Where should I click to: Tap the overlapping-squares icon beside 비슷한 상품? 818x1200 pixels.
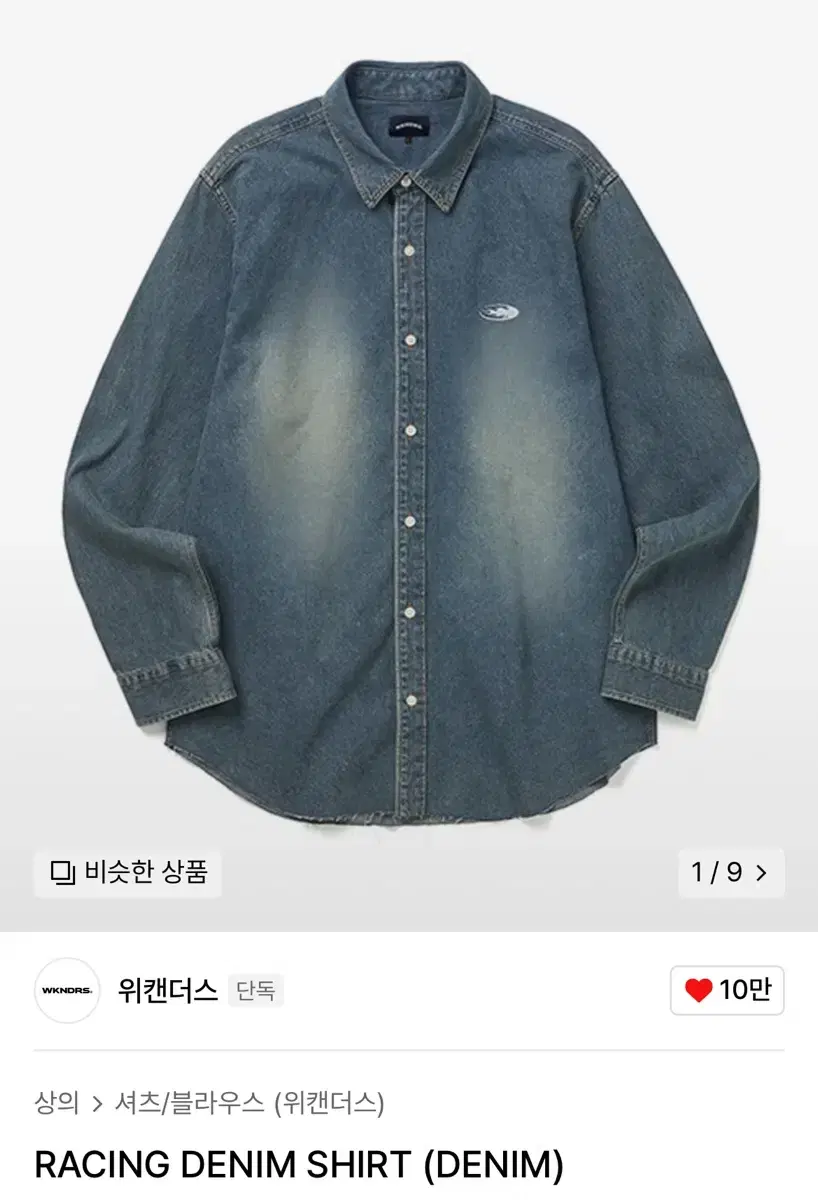coord(64,872)
